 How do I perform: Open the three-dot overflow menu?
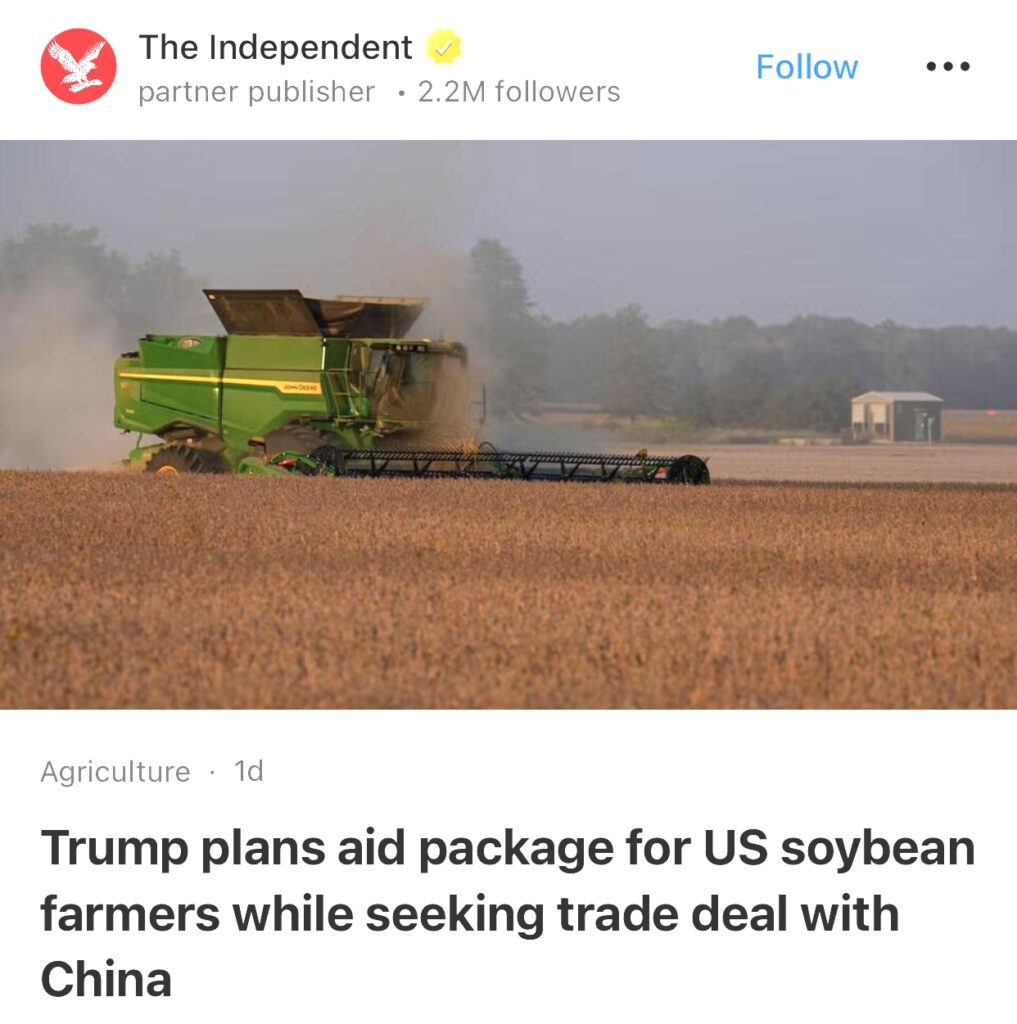pyautogui.click(x=947, y=67)
